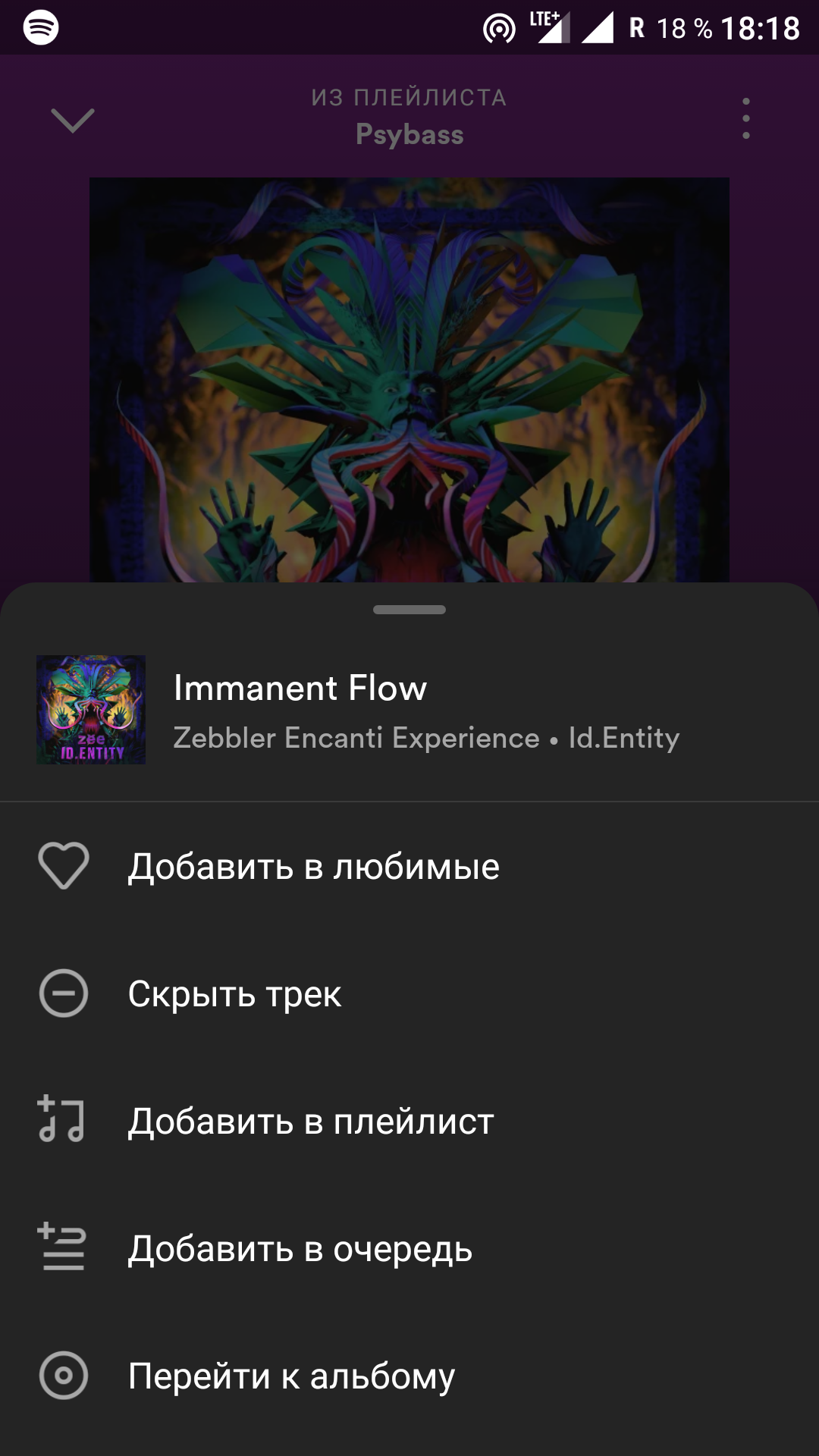Add track to liked songs (Добавить в любимые)
Image resolution: width=819 pixels, height=1456 pixels.
click(x=312, y=866)
